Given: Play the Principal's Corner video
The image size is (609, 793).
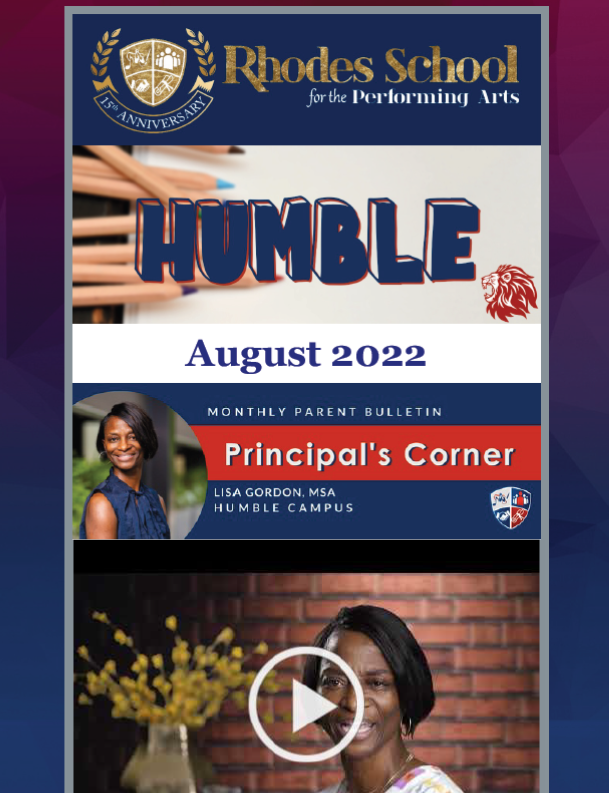Looking at the screenshot, I should [306, 704].
